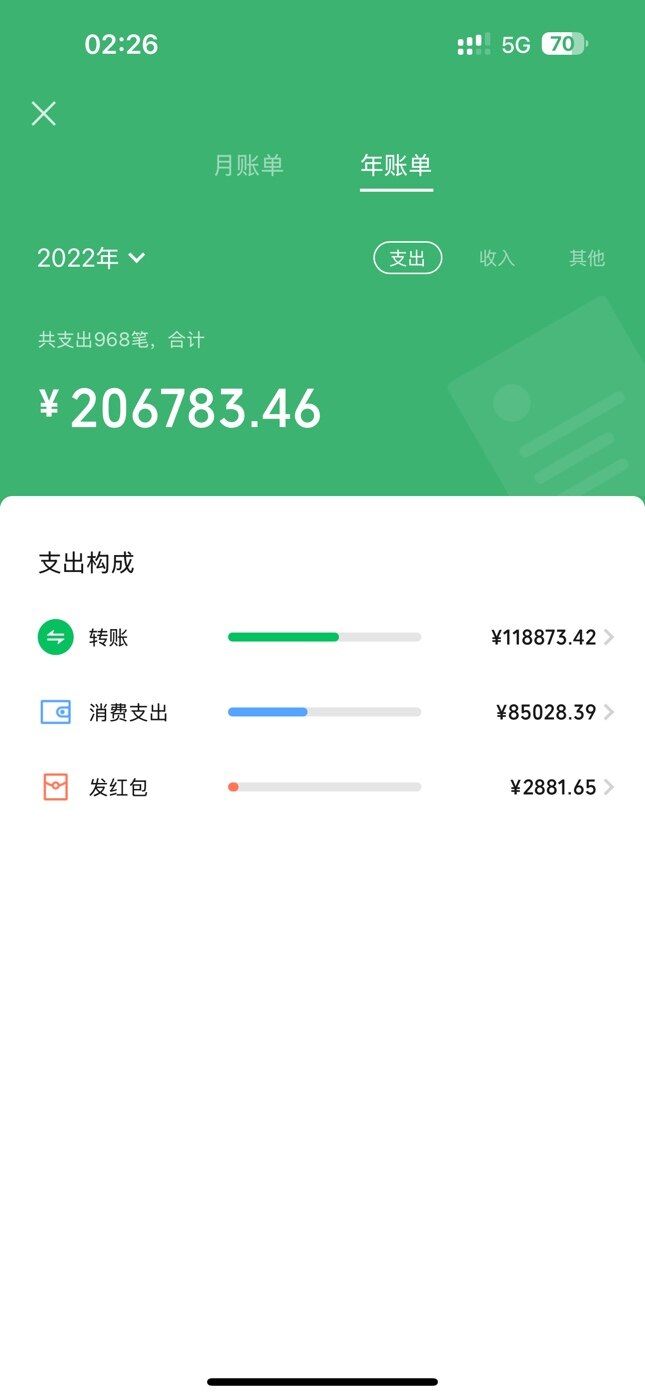
Task: Switch to the 月账单 tab
Action: [x=249, y=165]
